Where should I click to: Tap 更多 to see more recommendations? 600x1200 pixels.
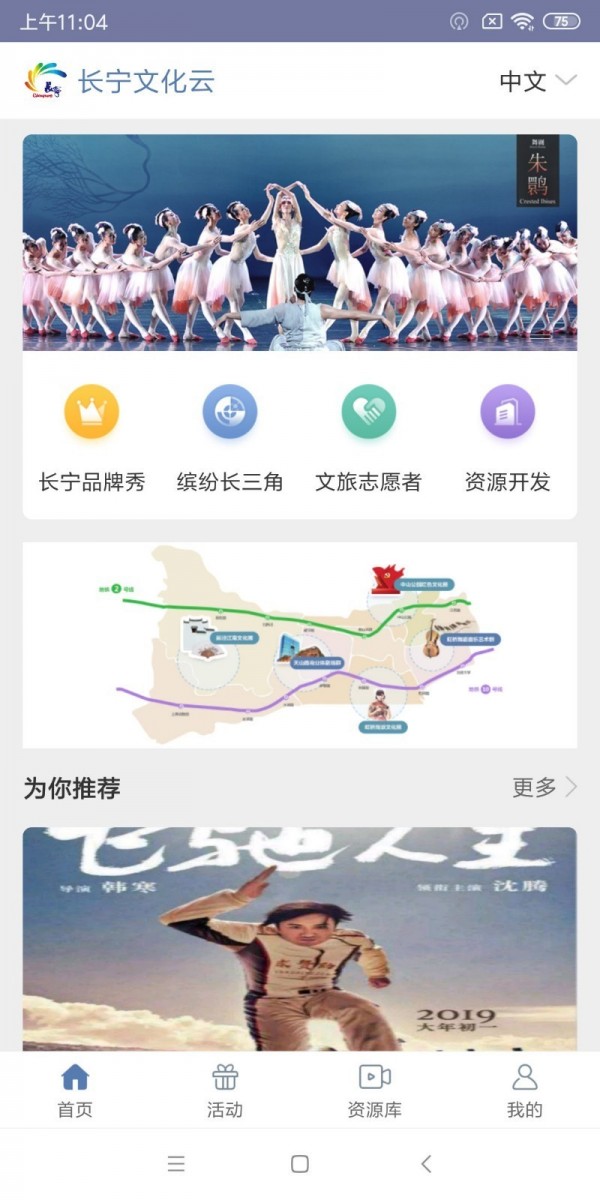point(544,787)
